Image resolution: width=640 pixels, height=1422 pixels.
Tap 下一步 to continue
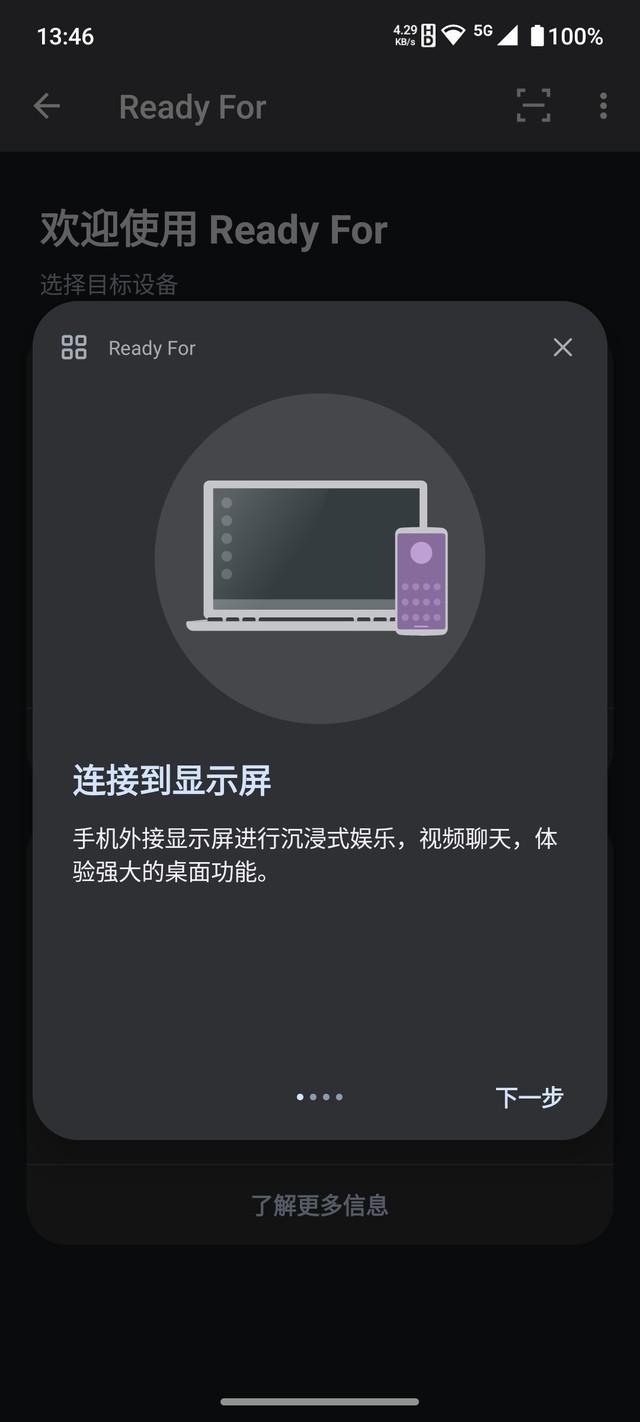click(x=529, y=1097)
